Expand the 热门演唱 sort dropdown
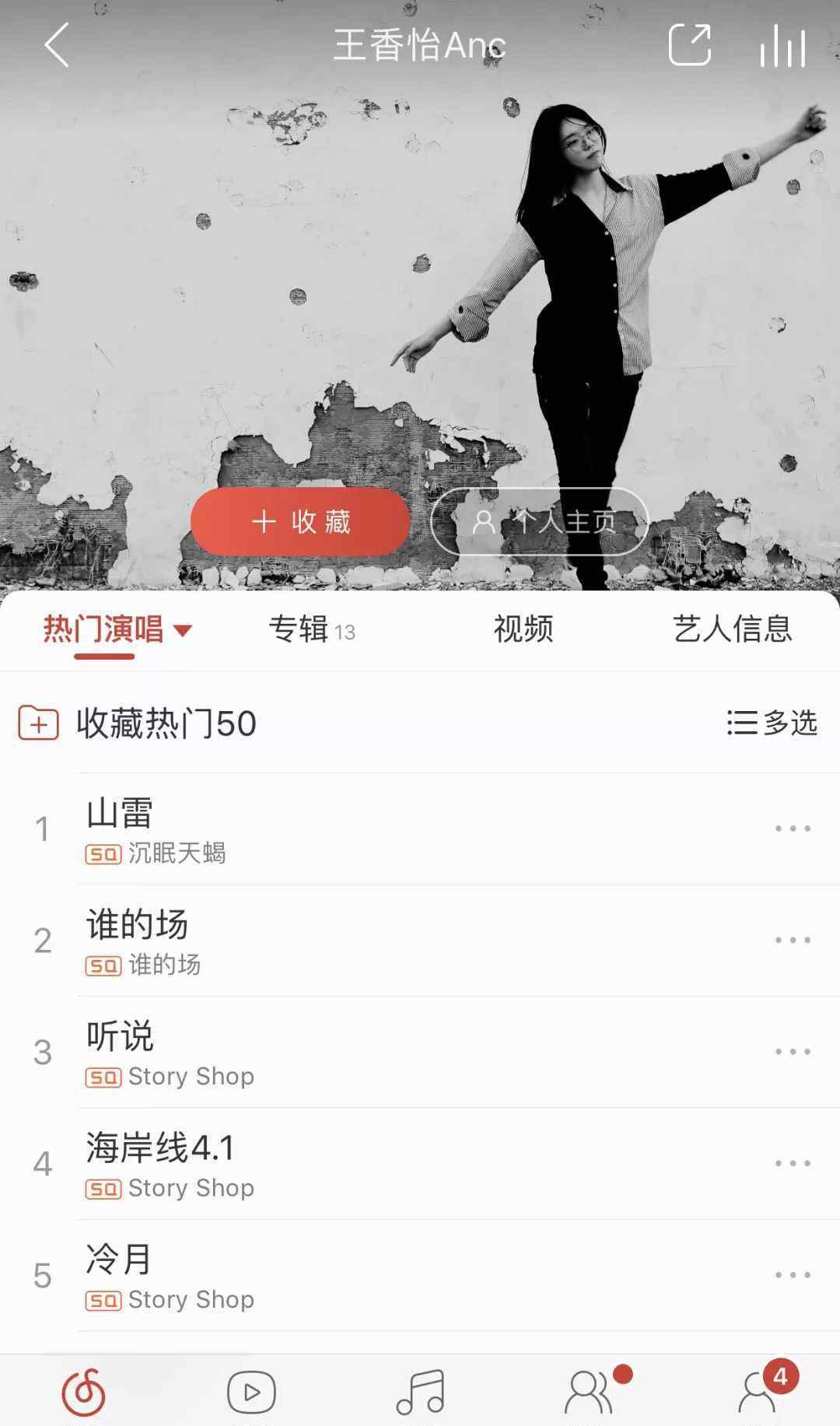 [x=183, y=630]
